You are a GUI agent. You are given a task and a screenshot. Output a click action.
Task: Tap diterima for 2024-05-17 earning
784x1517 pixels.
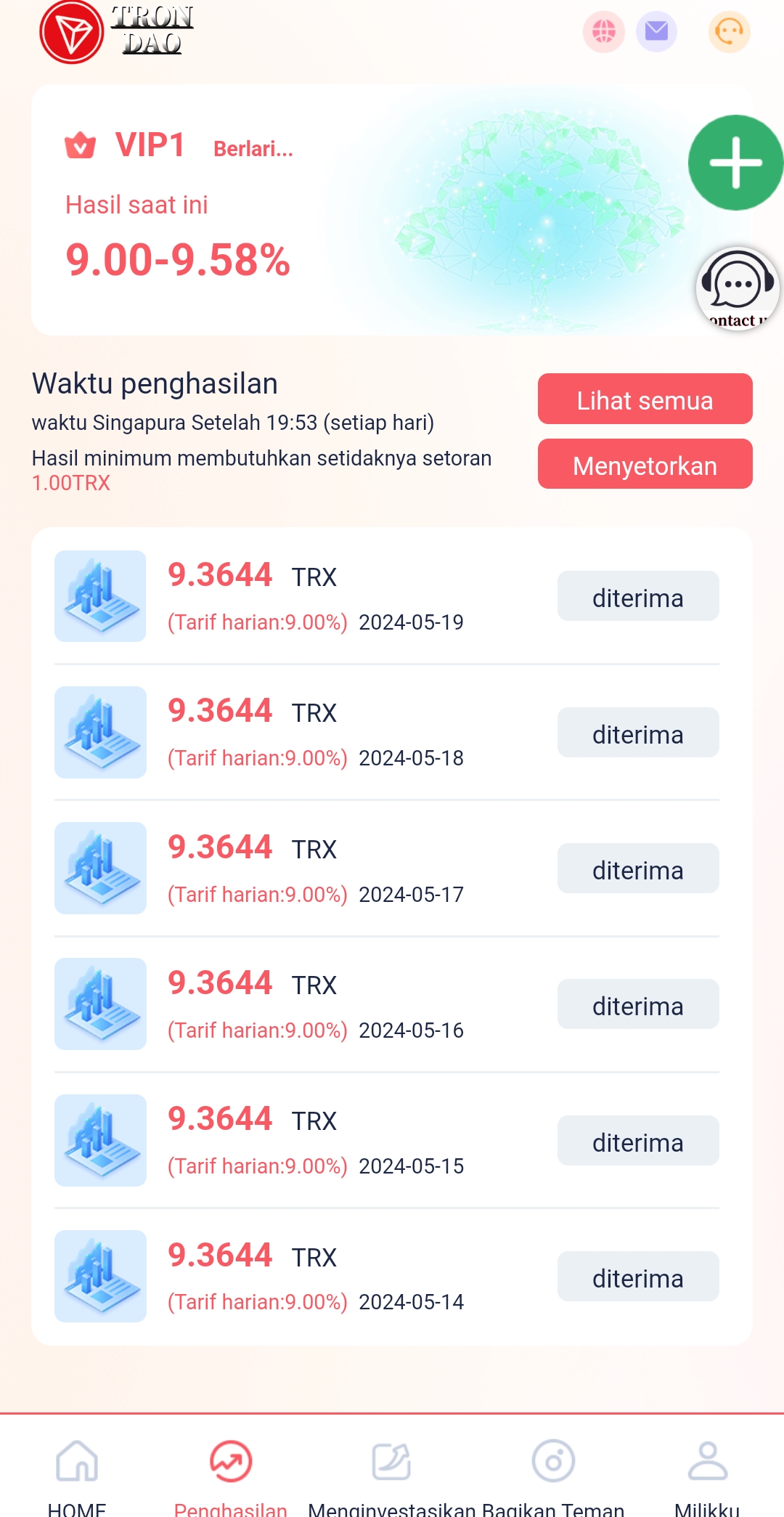tap(637, 869)
